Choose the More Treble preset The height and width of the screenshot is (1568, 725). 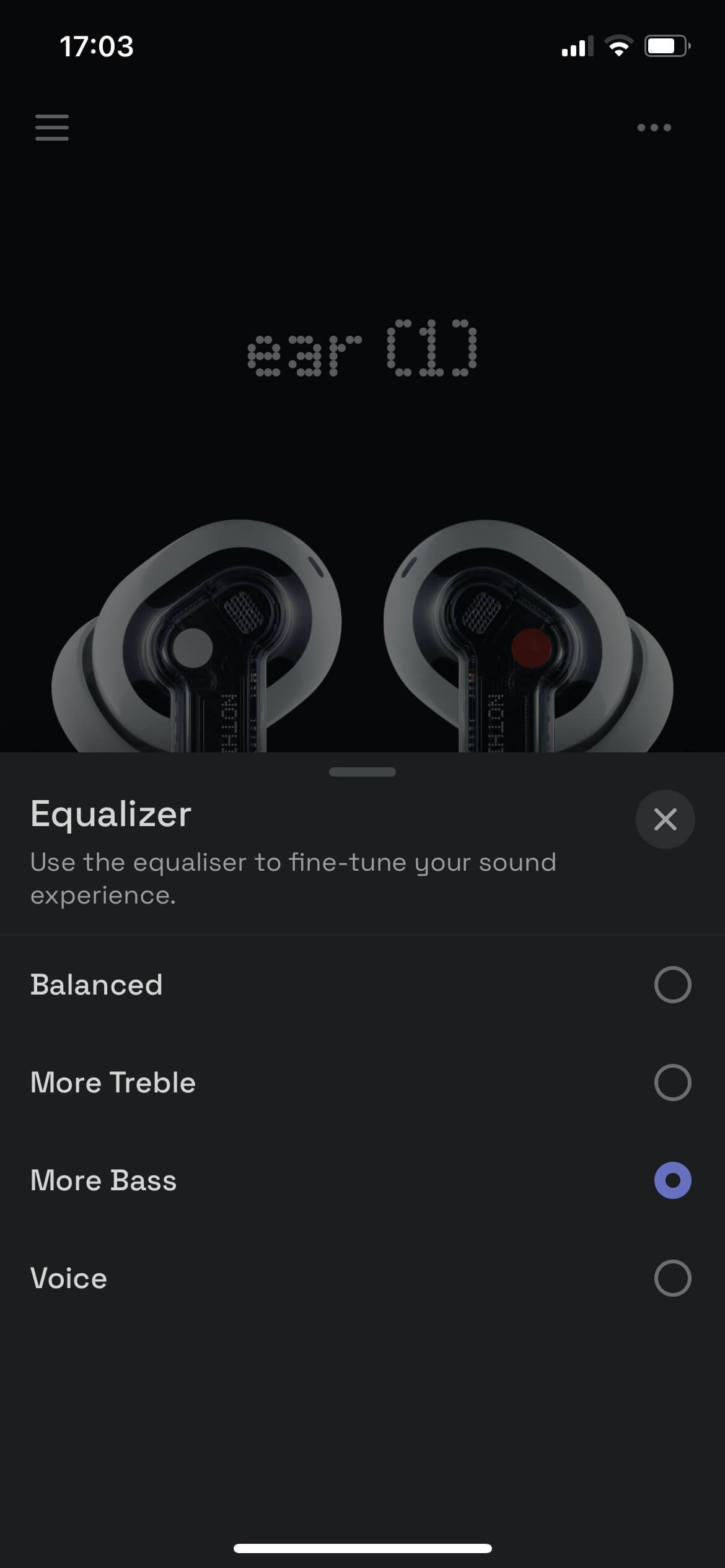click(362, 1082)
